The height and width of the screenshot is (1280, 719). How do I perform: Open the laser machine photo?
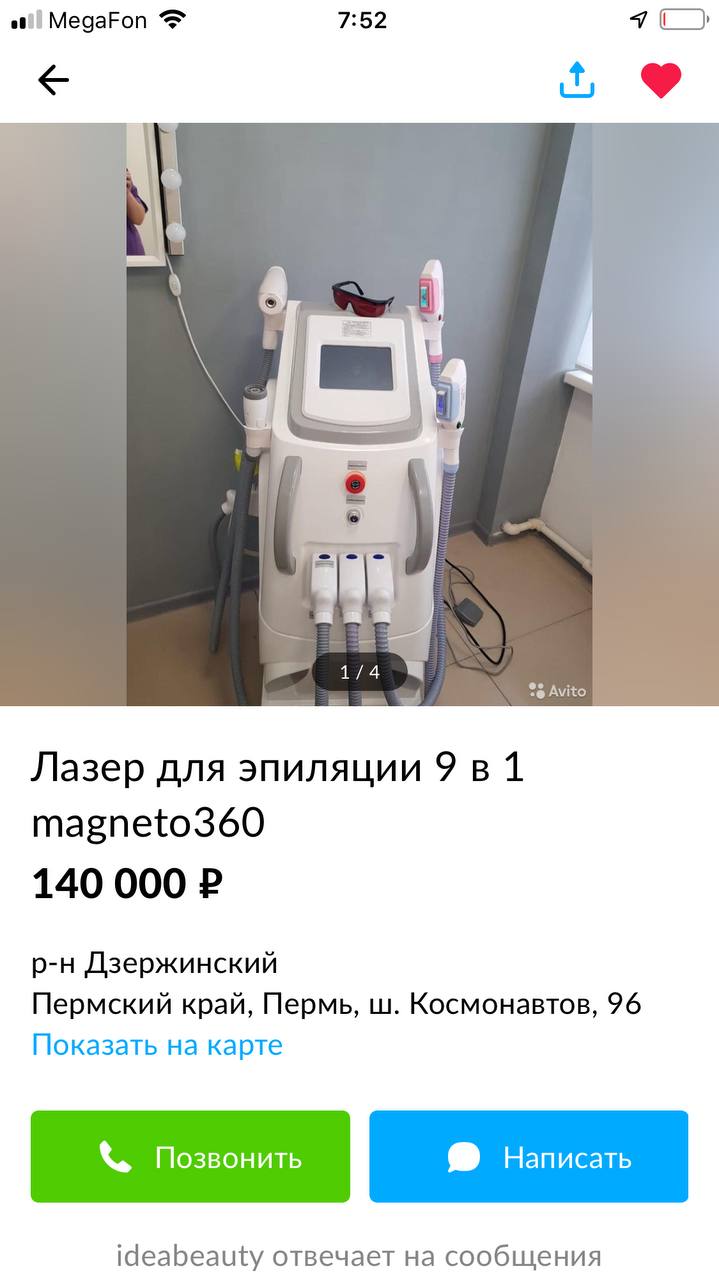pyautogui.click(x=359, y=414)
